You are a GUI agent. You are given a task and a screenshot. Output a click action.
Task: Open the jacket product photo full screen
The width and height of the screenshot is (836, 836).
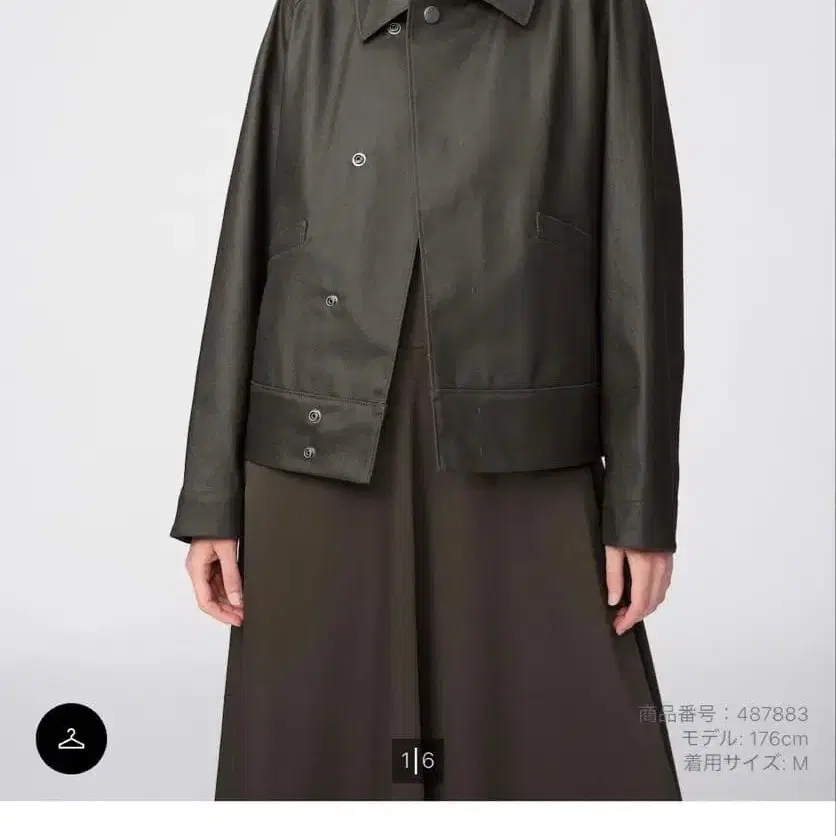pos(418,400)
